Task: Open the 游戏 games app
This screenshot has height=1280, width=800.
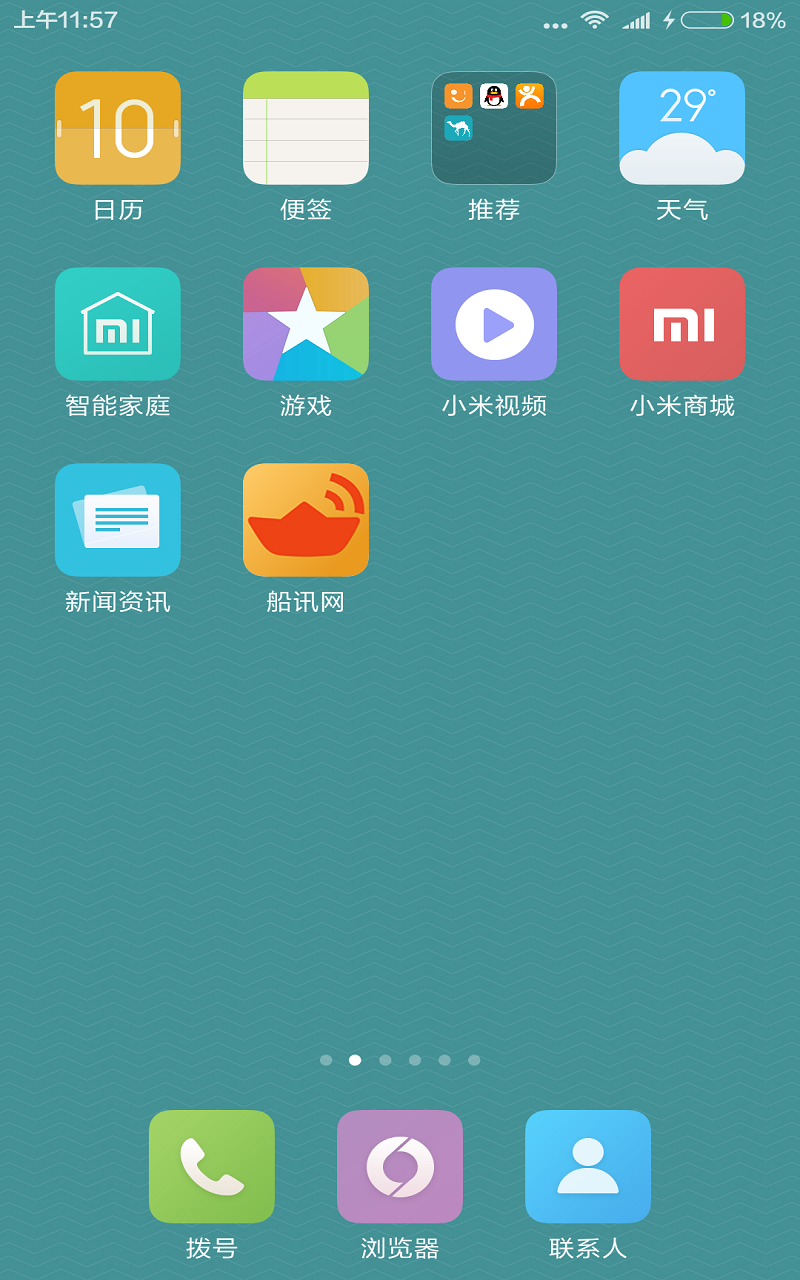Action: (306, 324)
